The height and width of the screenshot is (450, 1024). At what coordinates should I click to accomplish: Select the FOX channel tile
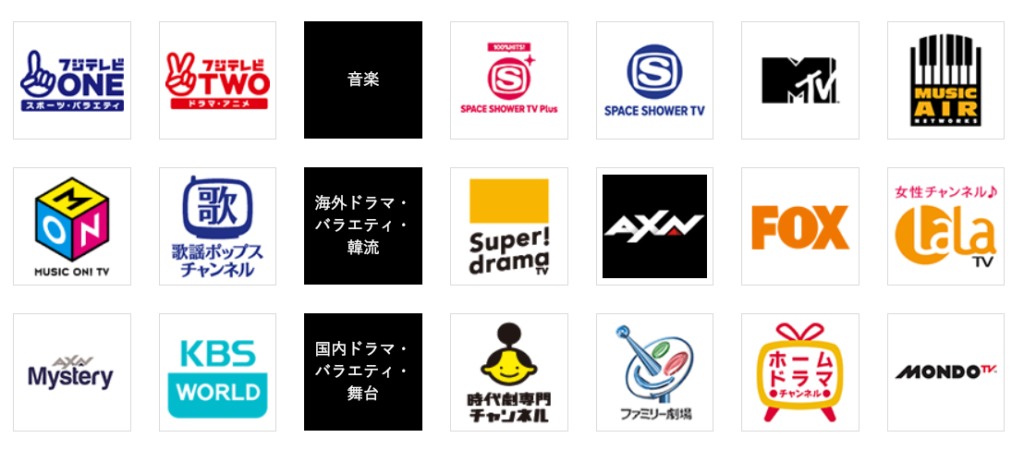point(800,226)
